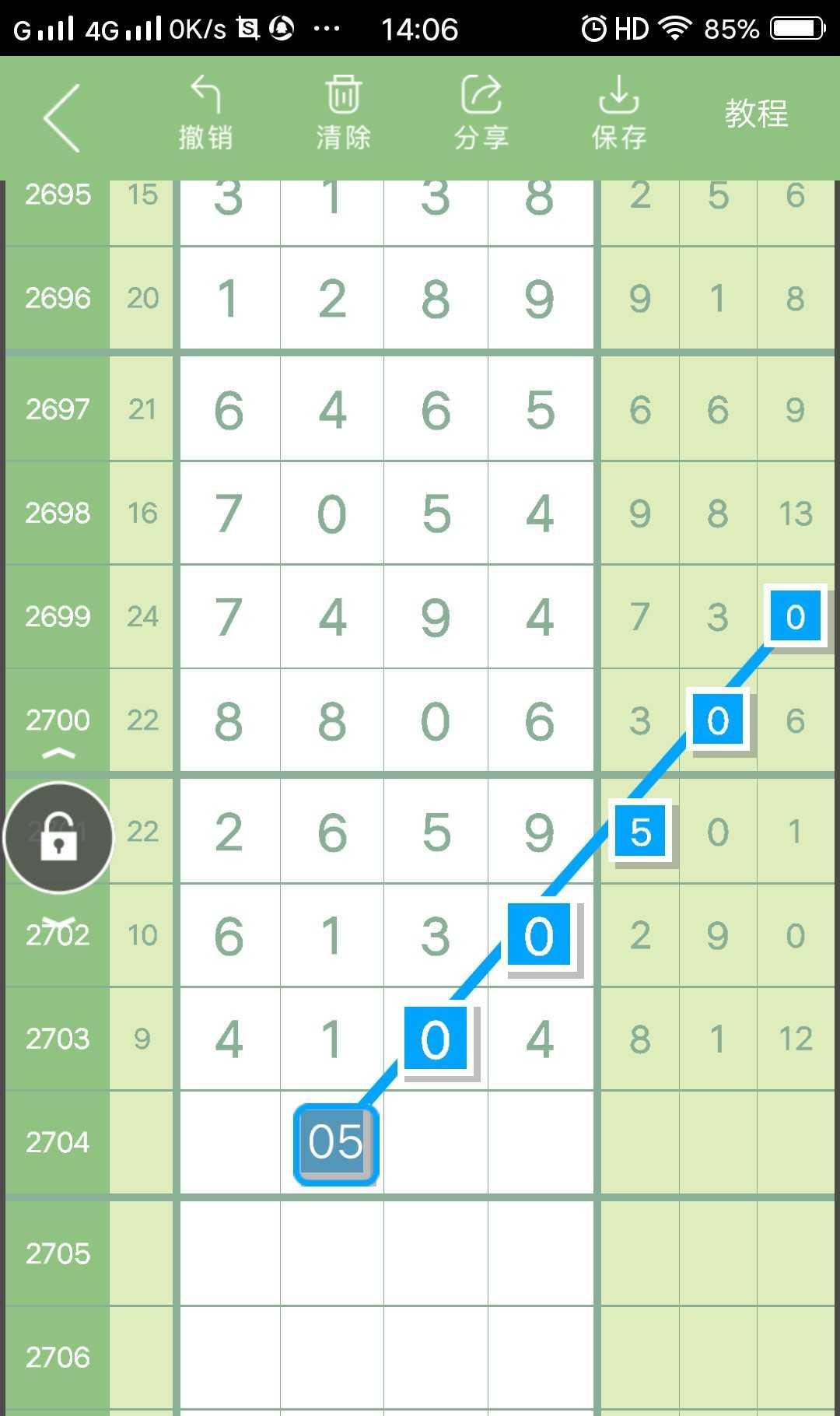
Task: Tap the up chevron above lock
Action: [58, 754]
